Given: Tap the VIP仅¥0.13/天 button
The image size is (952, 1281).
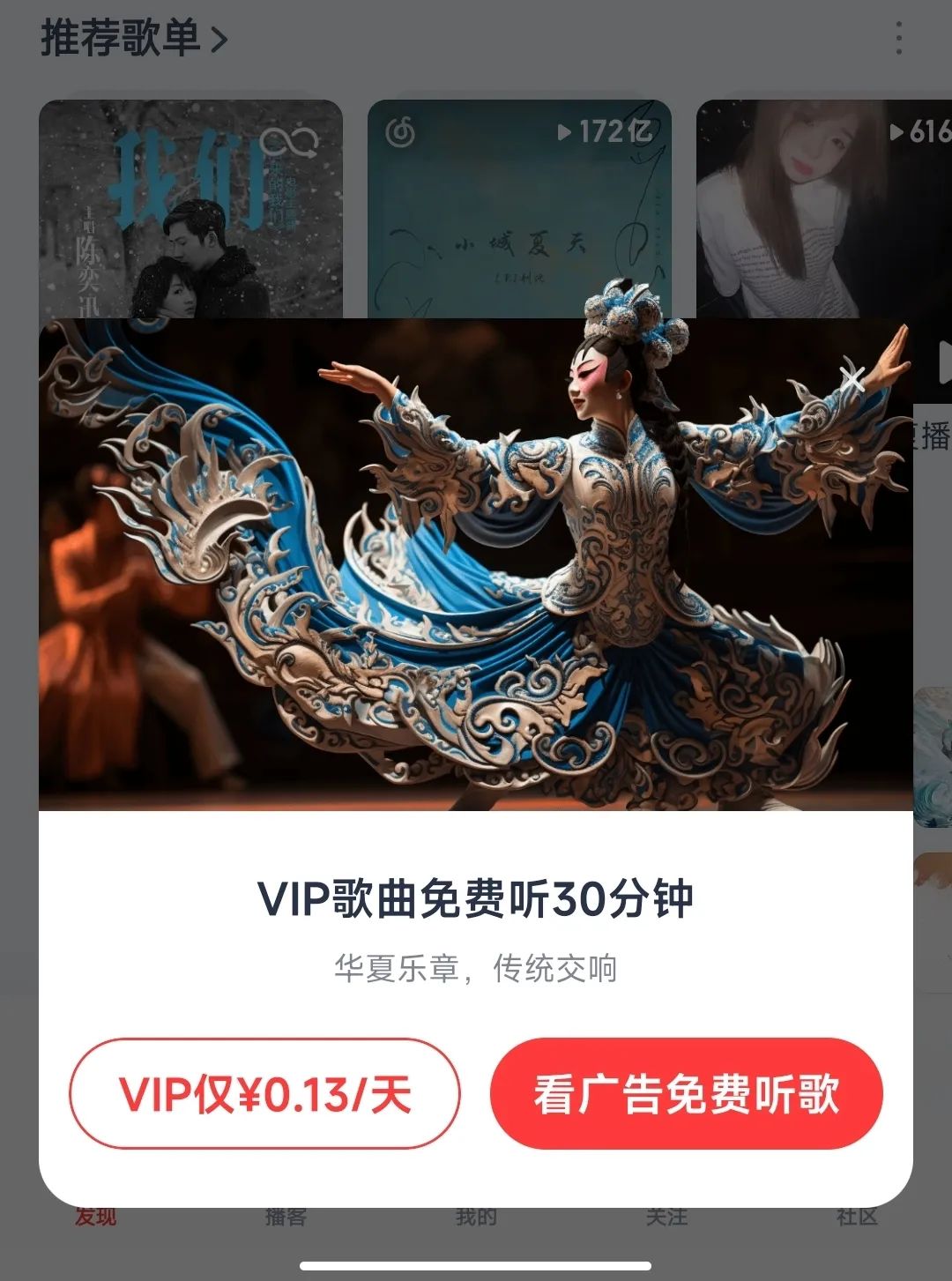Looking at the screenshot, I should [264, 1094].
